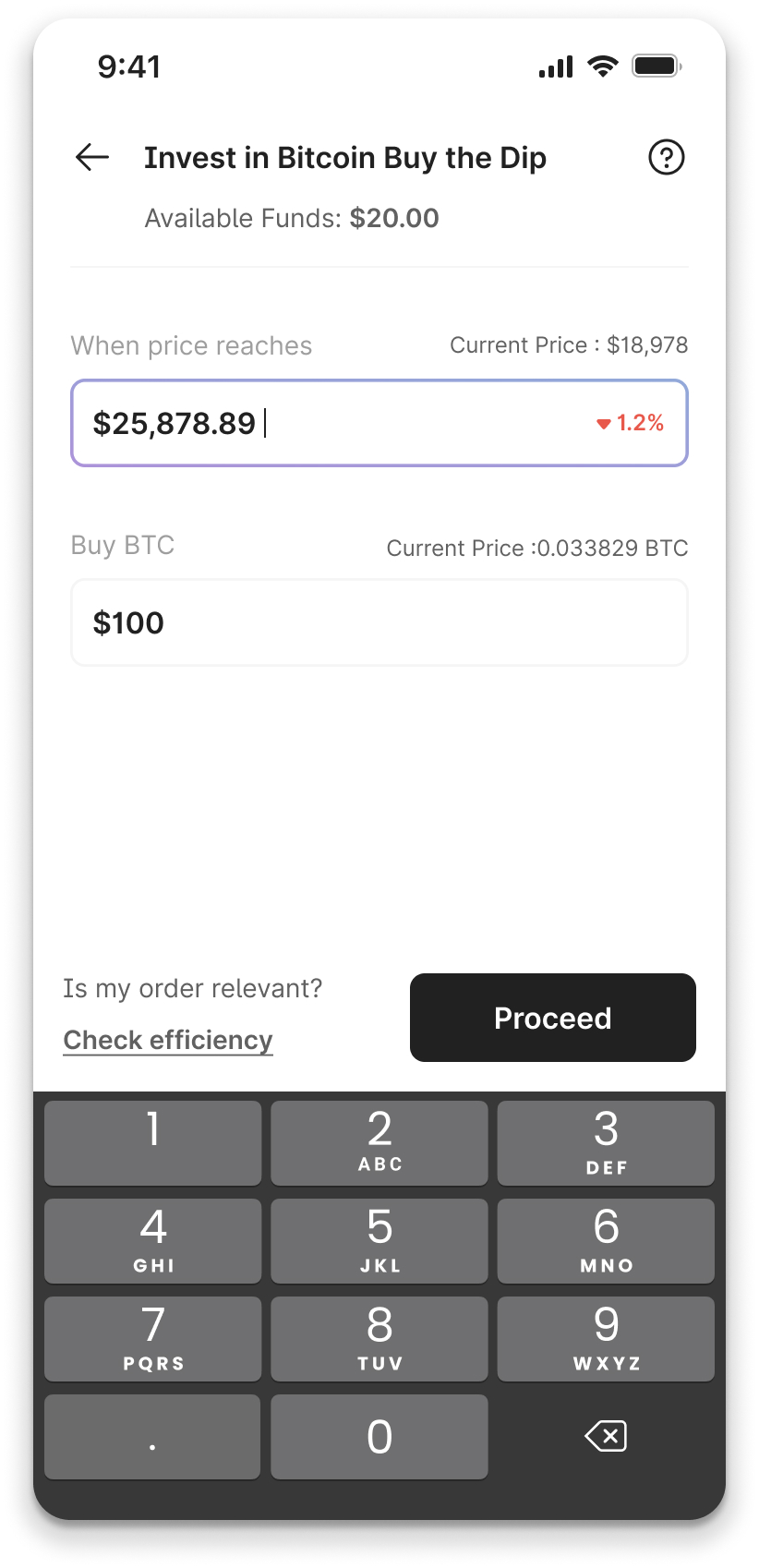Viewport: 759px width, 1568px height.
Task: Tap the battery status icon
Action: (x=657, y=66)
